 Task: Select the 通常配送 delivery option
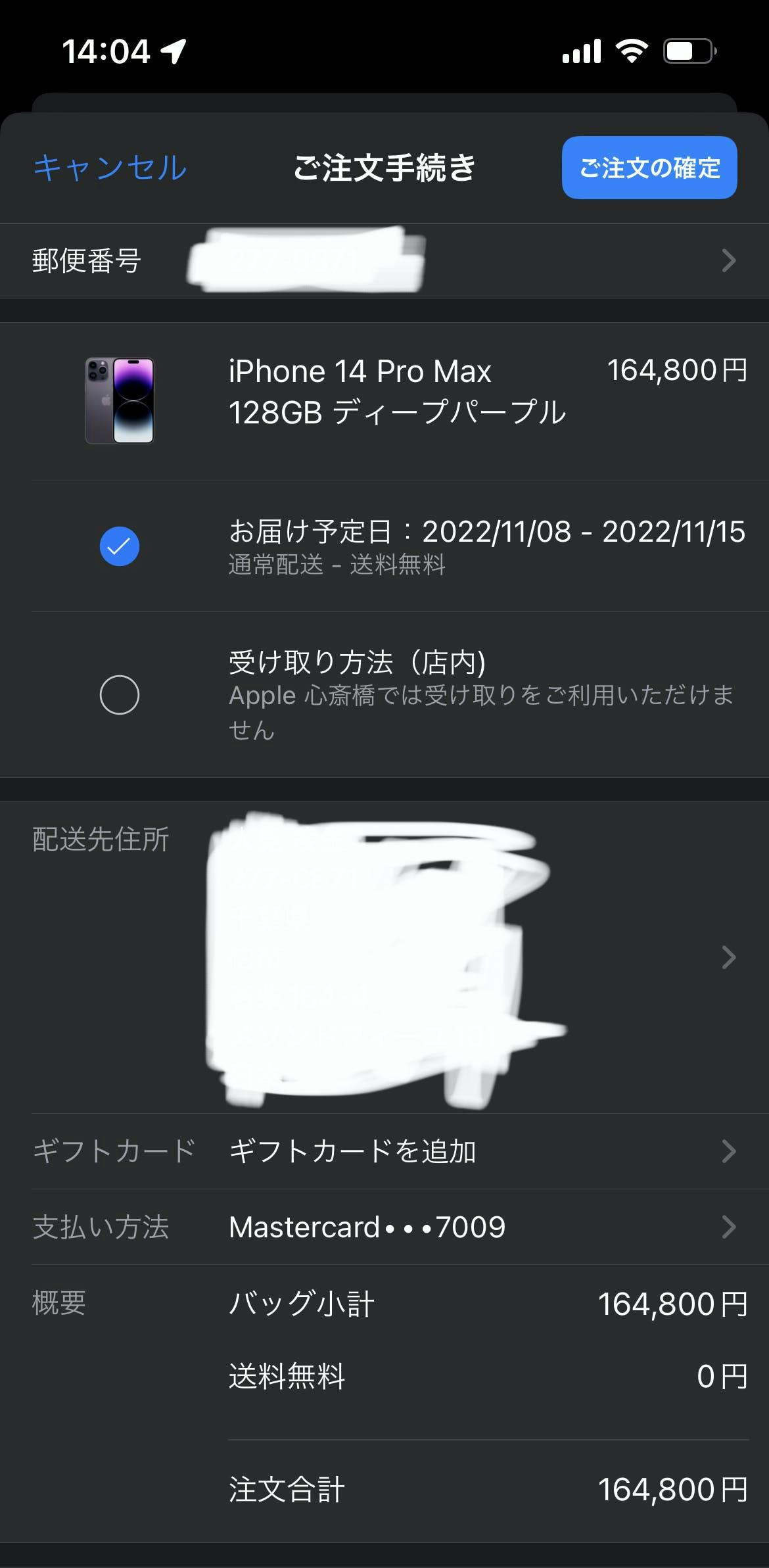point(120,546)
